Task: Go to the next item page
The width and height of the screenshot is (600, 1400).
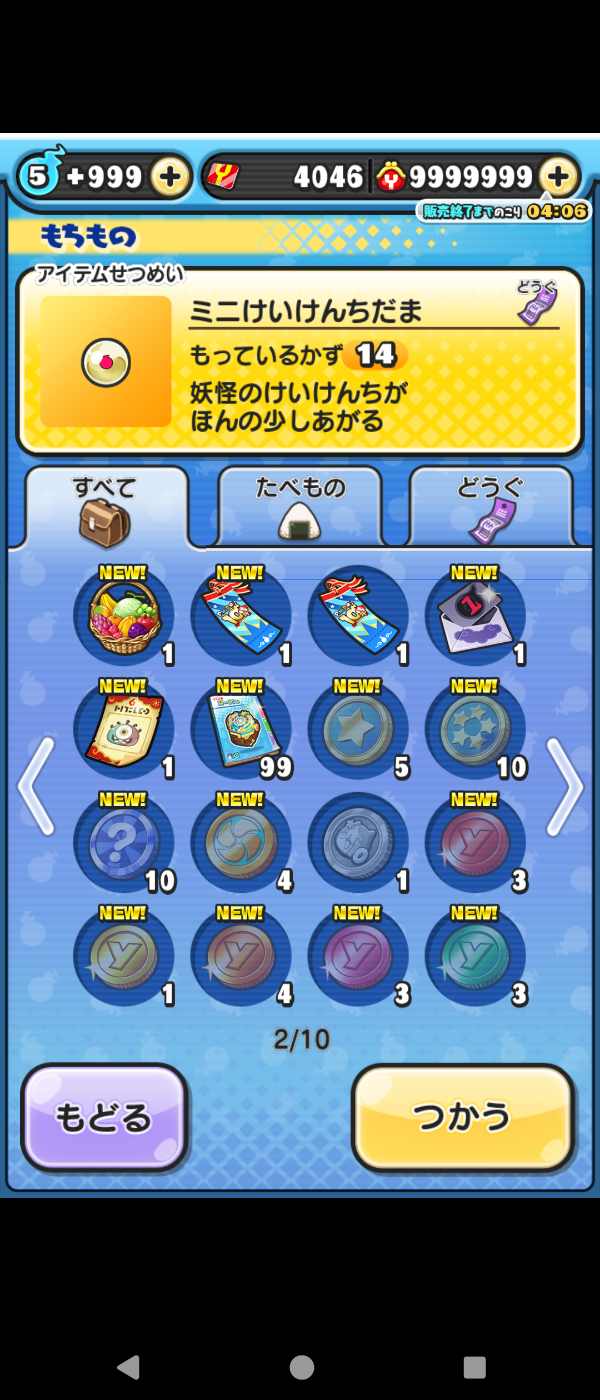Action: click(x=564, y=787)
